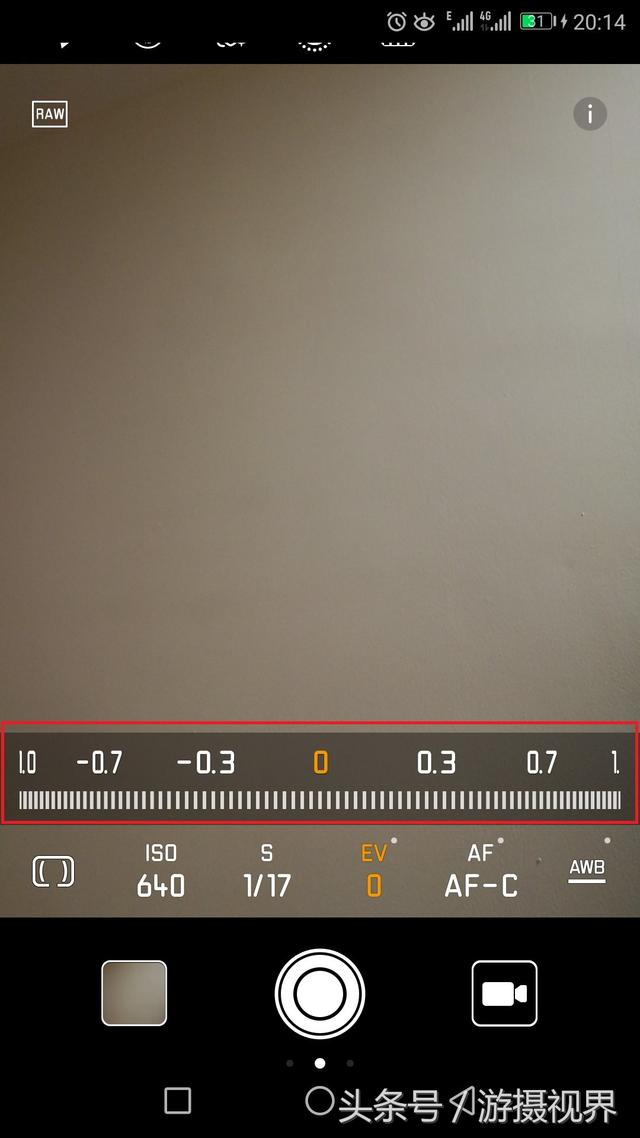
Task: Open recent apps with the square button
Action: [177, 1101]
